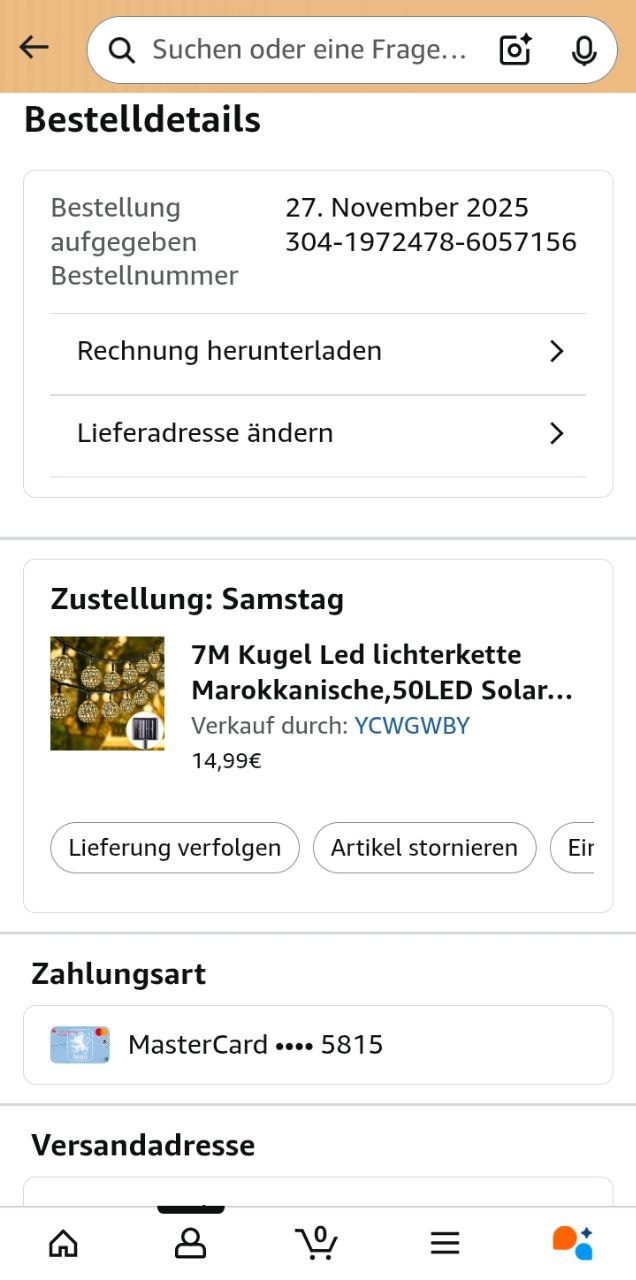Open the hamburger menu tab
Image resolution: width=636 pixels, height=1280 pixels.
click(x=445, y=1243)
